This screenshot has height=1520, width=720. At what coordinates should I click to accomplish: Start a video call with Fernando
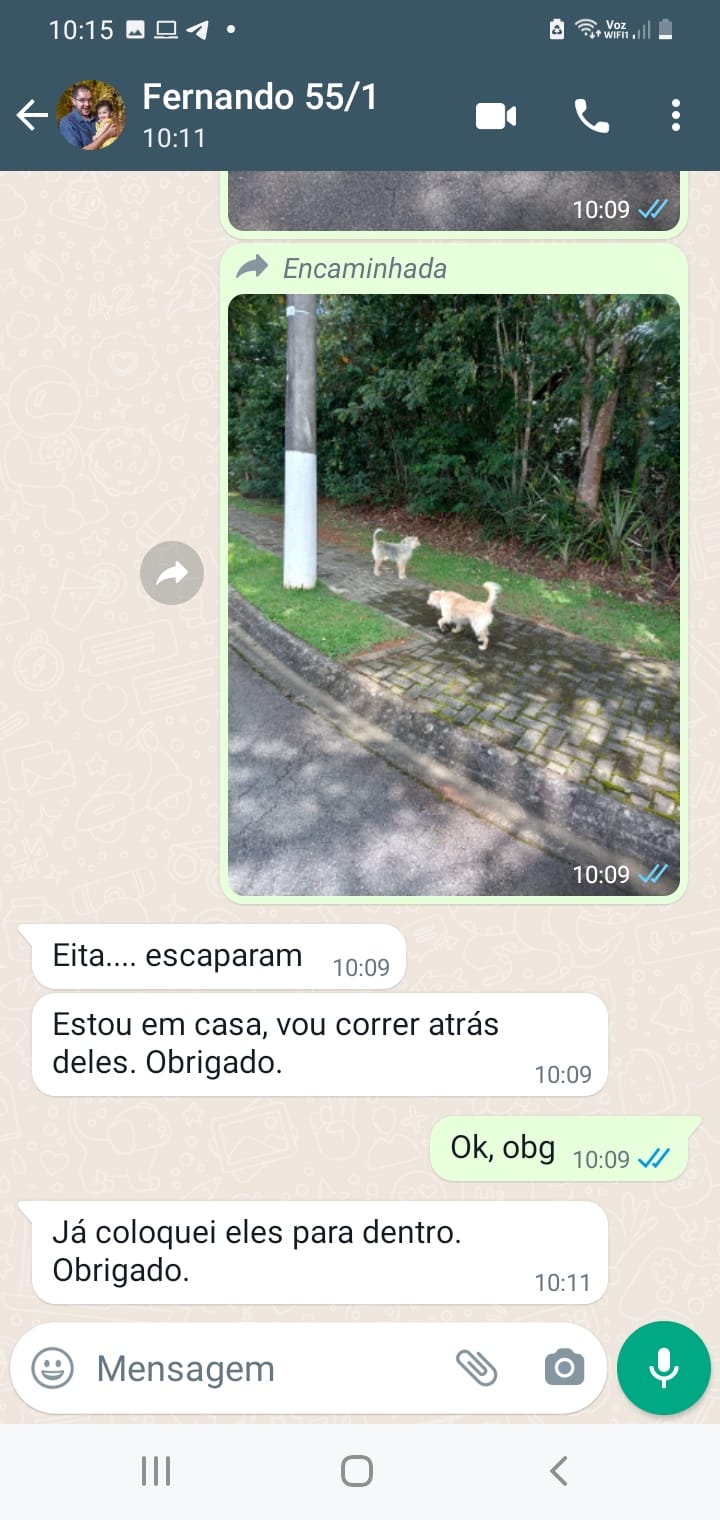495,116
